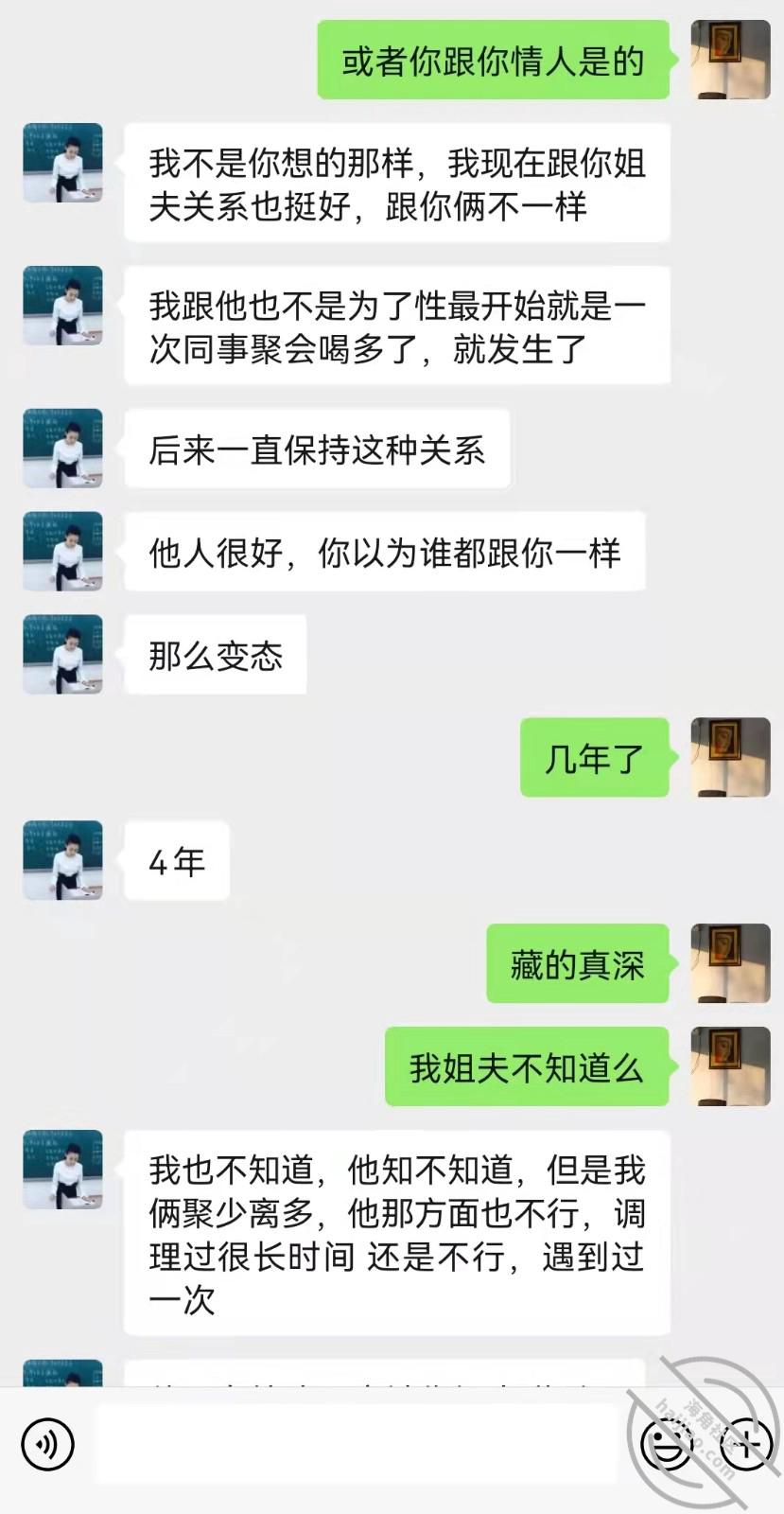
Task: Tap own avatar beside "藏的真深"
Action: (730, 963)
